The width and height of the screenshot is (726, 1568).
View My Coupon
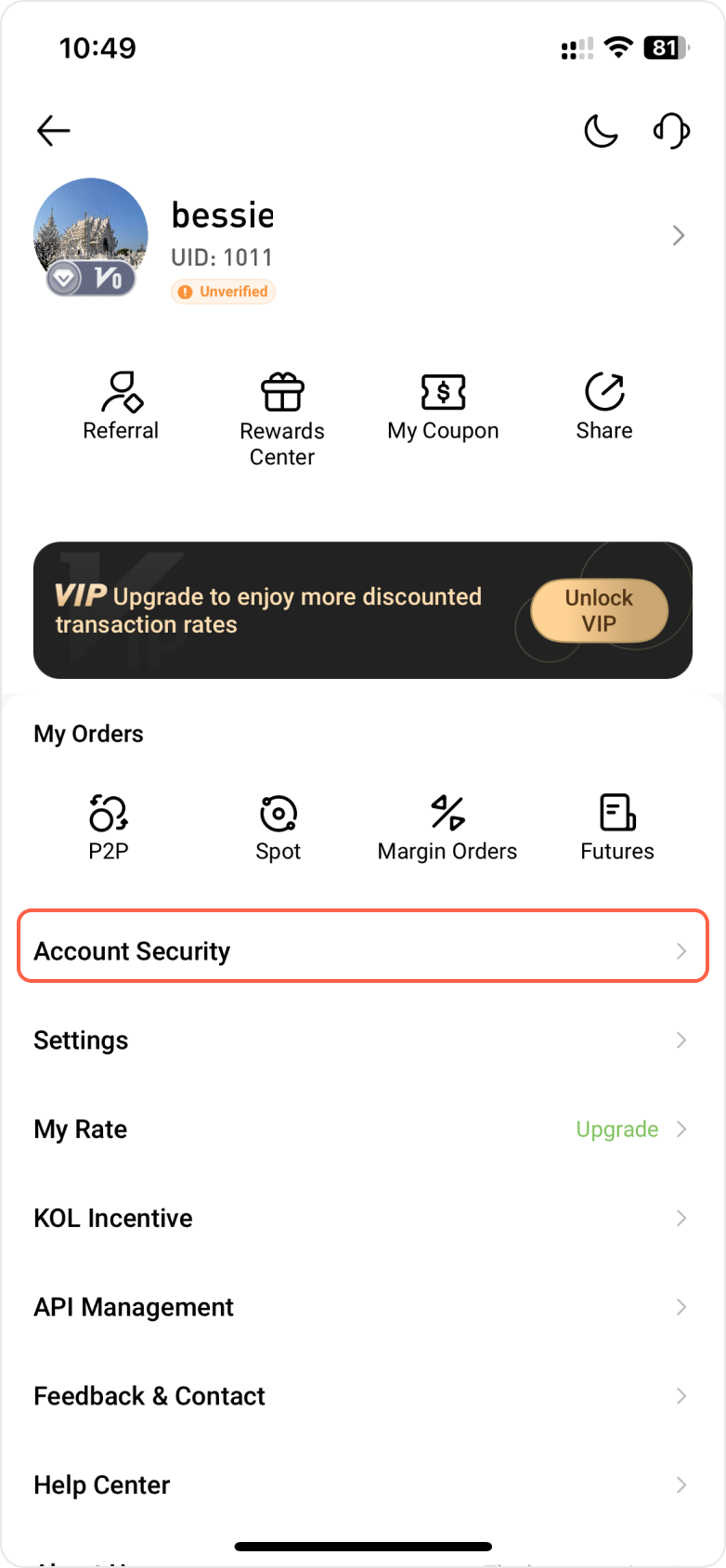[x=443, y=406]
